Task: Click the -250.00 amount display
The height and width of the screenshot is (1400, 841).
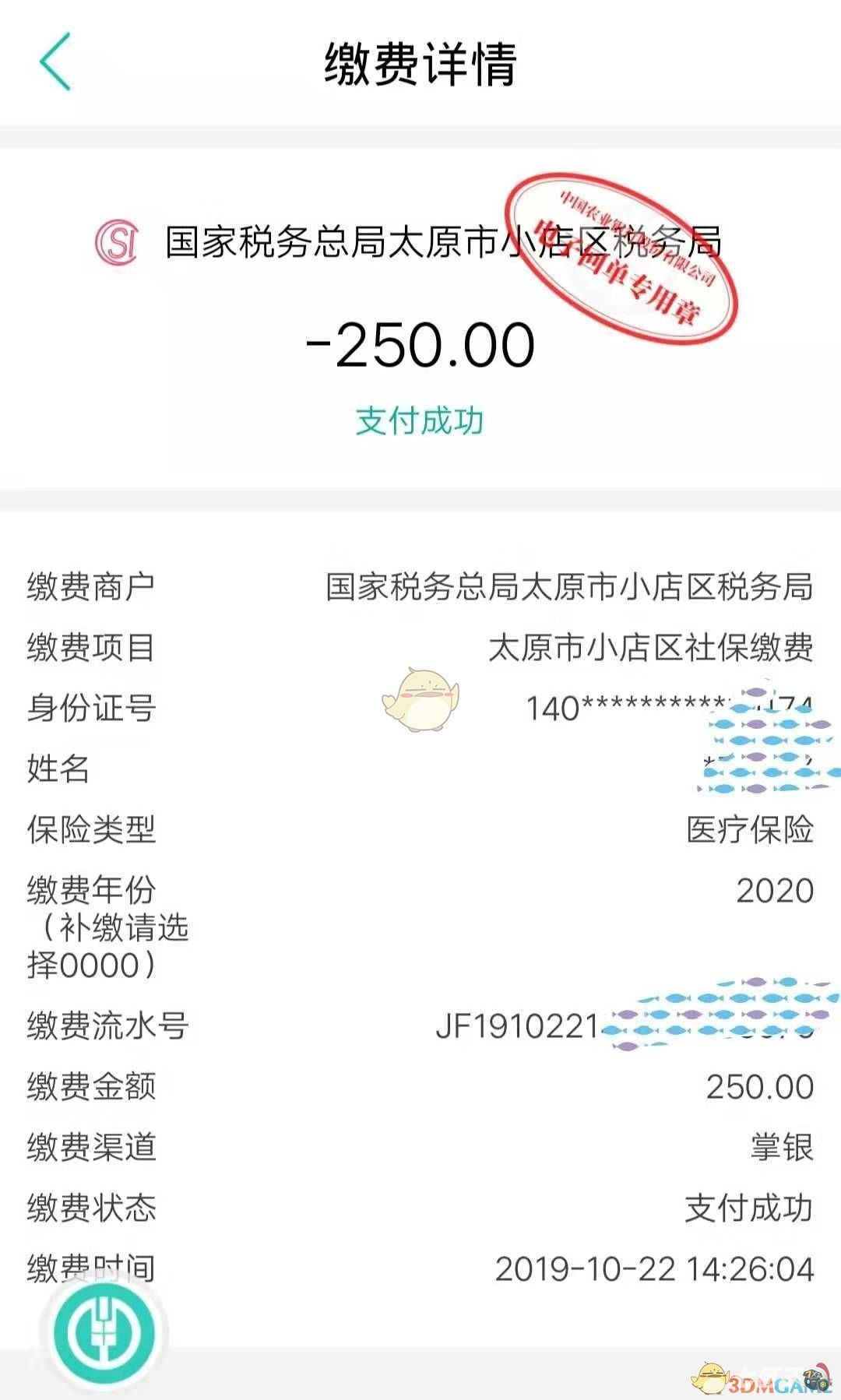Action: (x=420, y=343)
